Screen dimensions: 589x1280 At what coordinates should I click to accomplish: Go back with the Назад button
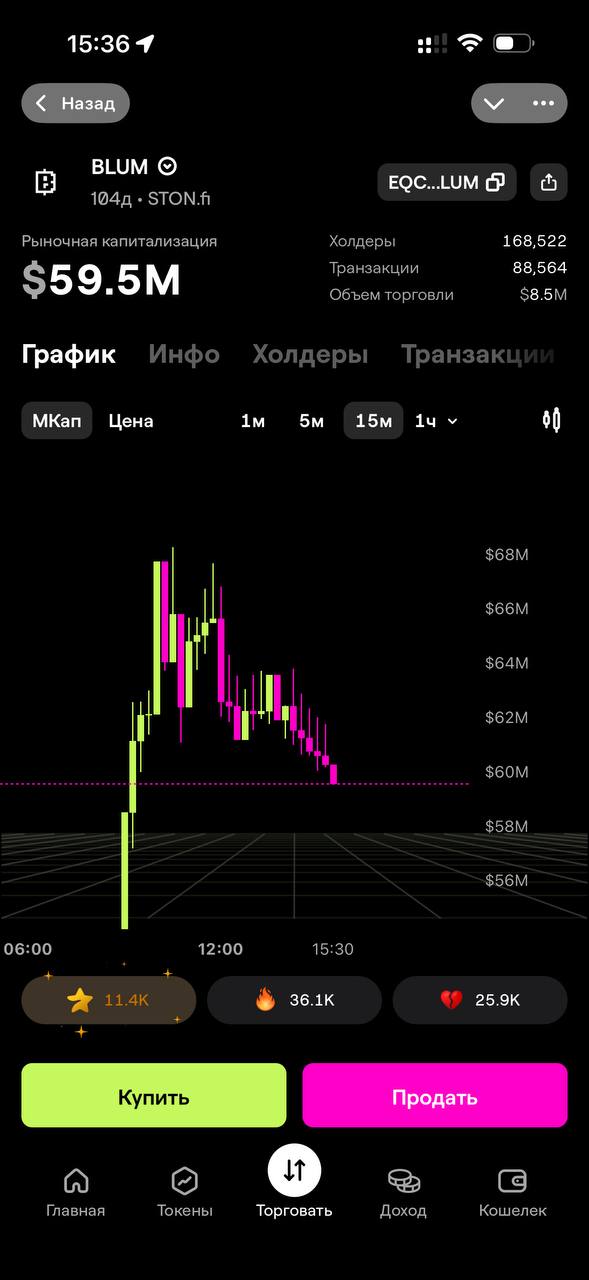coord(76,103)
